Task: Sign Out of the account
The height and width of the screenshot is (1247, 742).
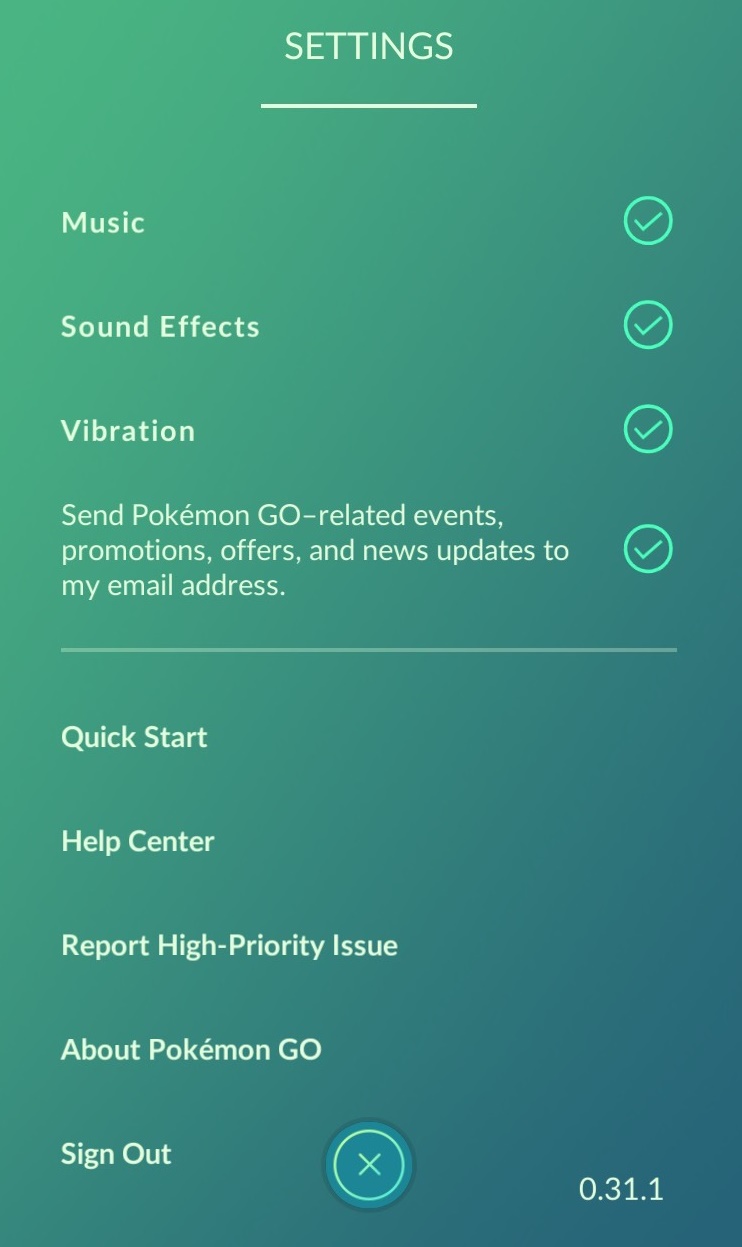Action: click(x=116, y=1154)
